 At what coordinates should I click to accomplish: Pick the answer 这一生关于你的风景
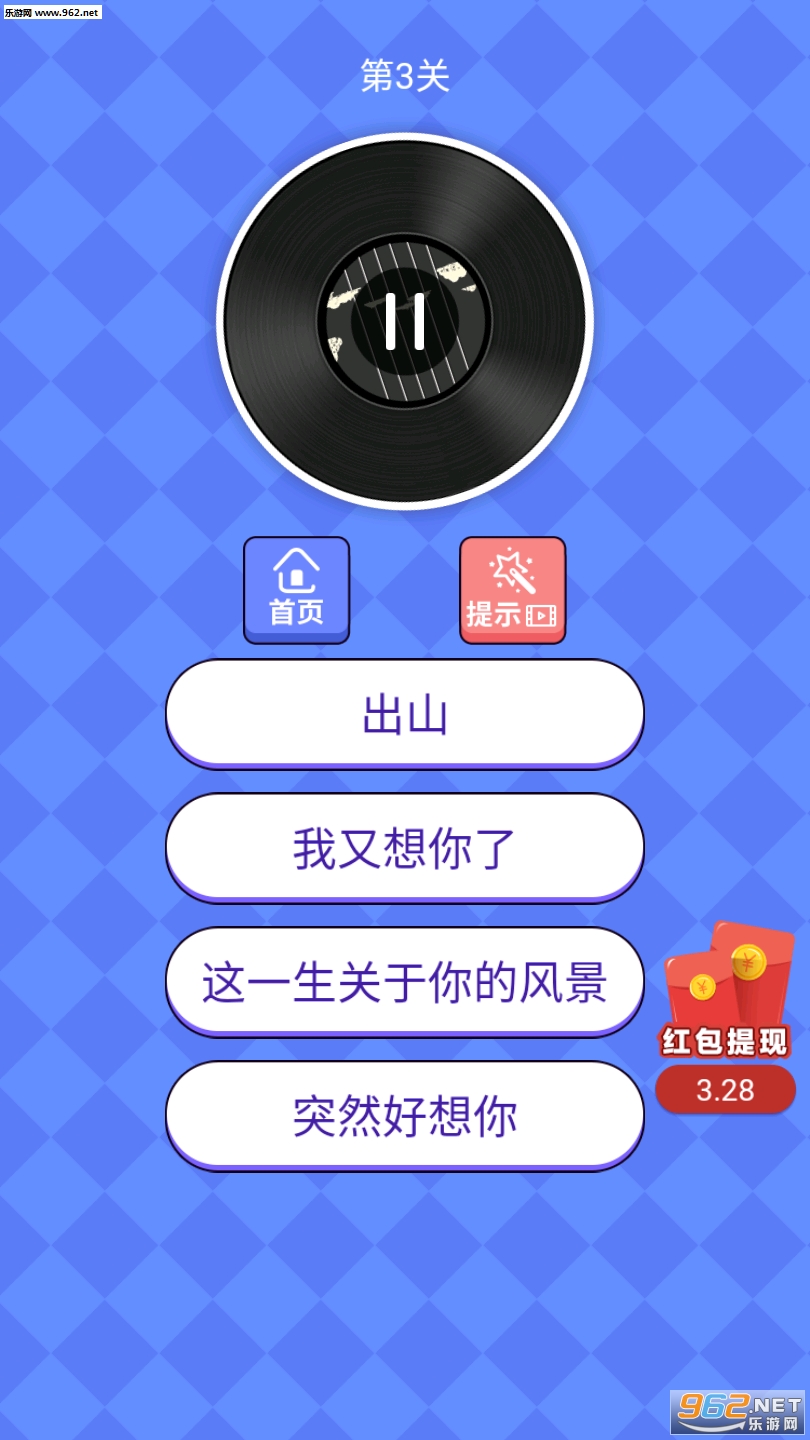click(404, 982)
